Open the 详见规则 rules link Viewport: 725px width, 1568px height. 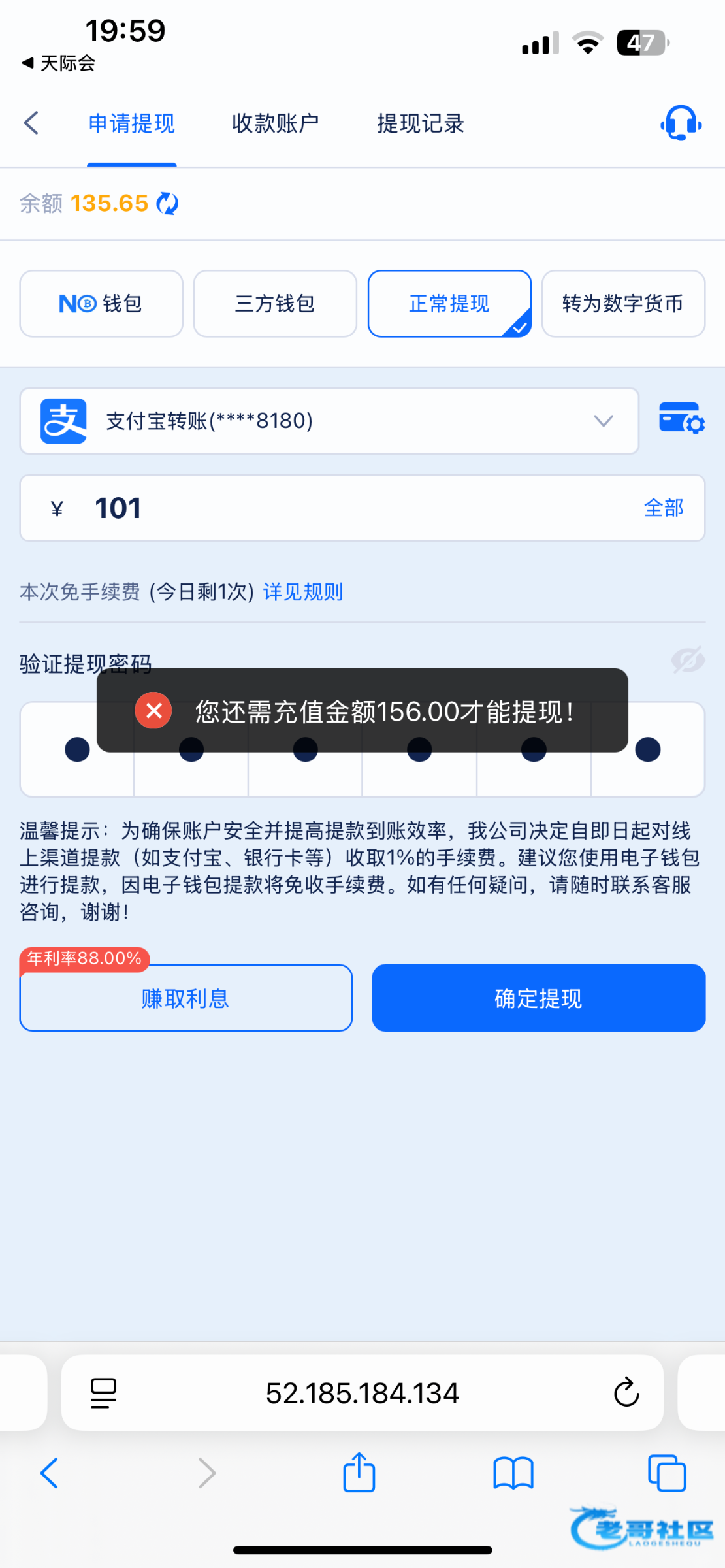pos(303,592)
